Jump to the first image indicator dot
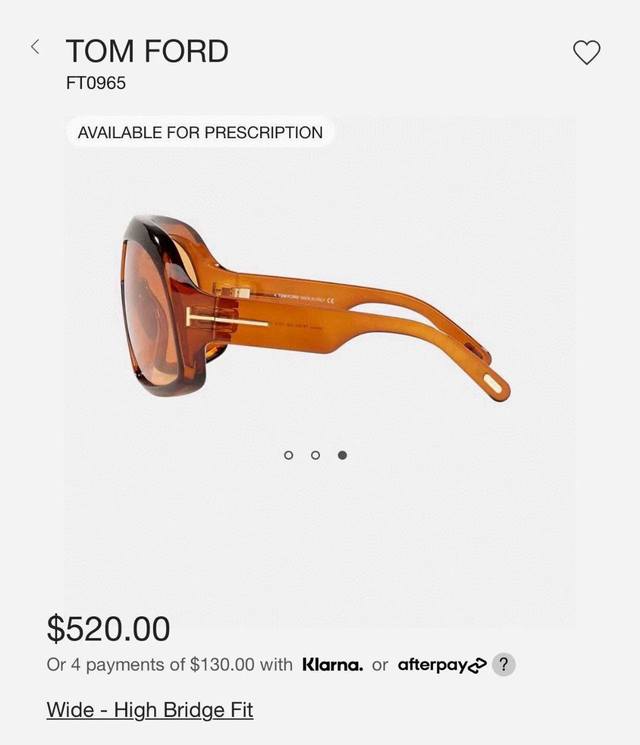The height and width of the screenshot is (745, 640). 289,455
